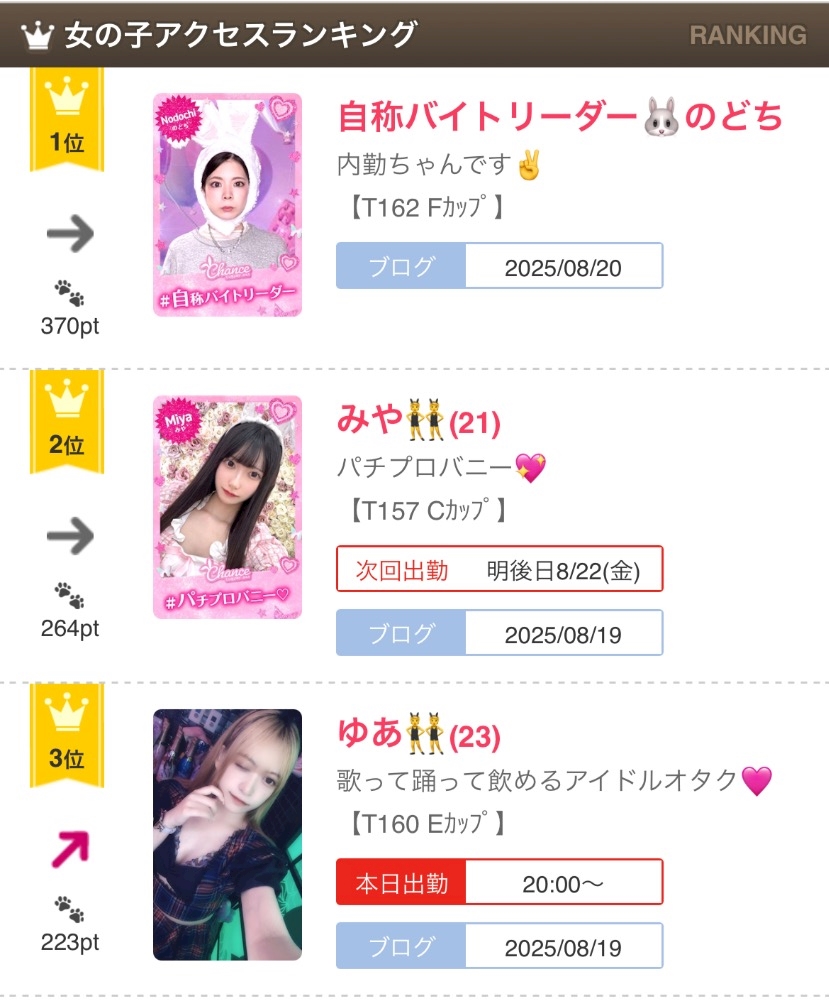Image resolution: width=829 pixels, height=1000 pixels.
Task: Open のどち's blog dated 2025/08/20
Action: pos(499,266)
